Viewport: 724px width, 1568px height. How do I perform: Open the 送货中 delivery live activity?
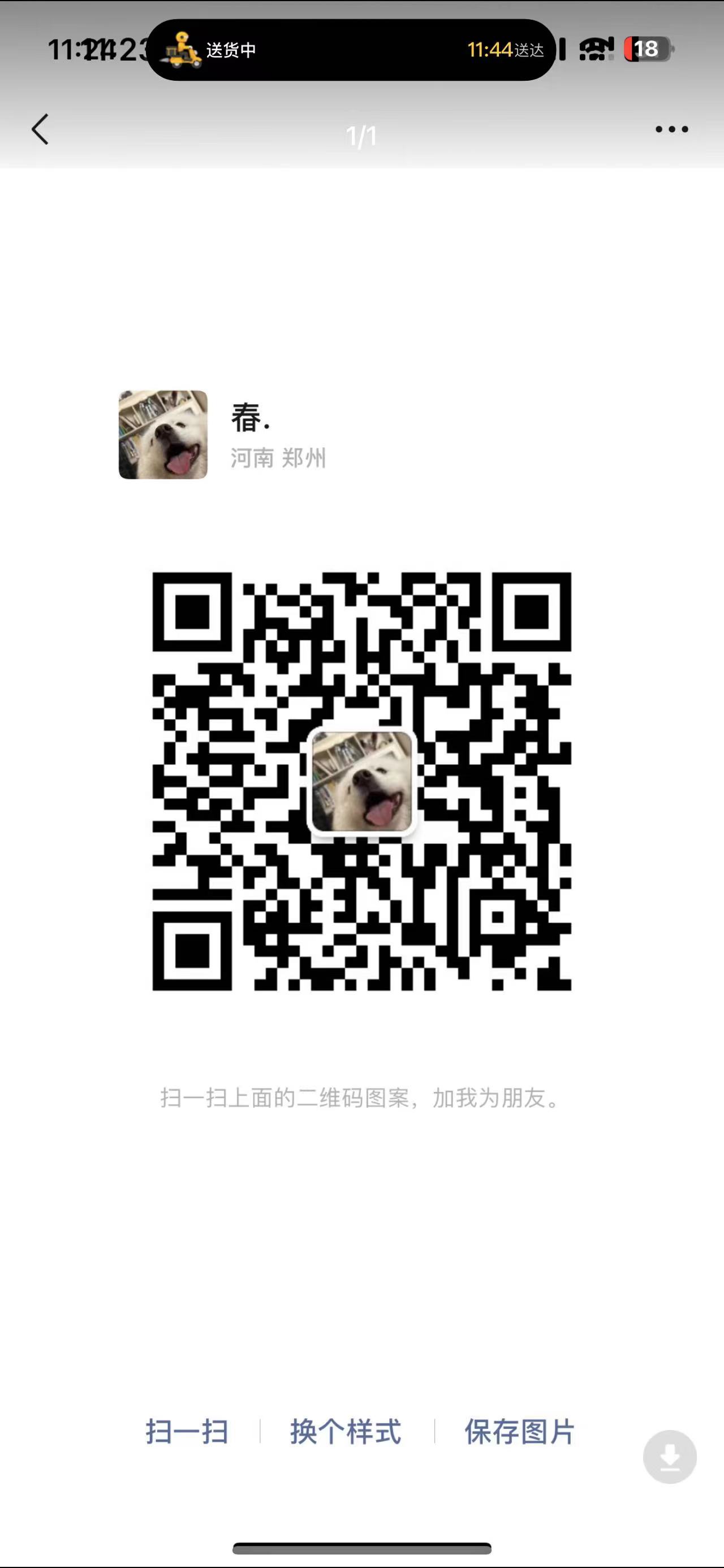[x=351, y=50]
